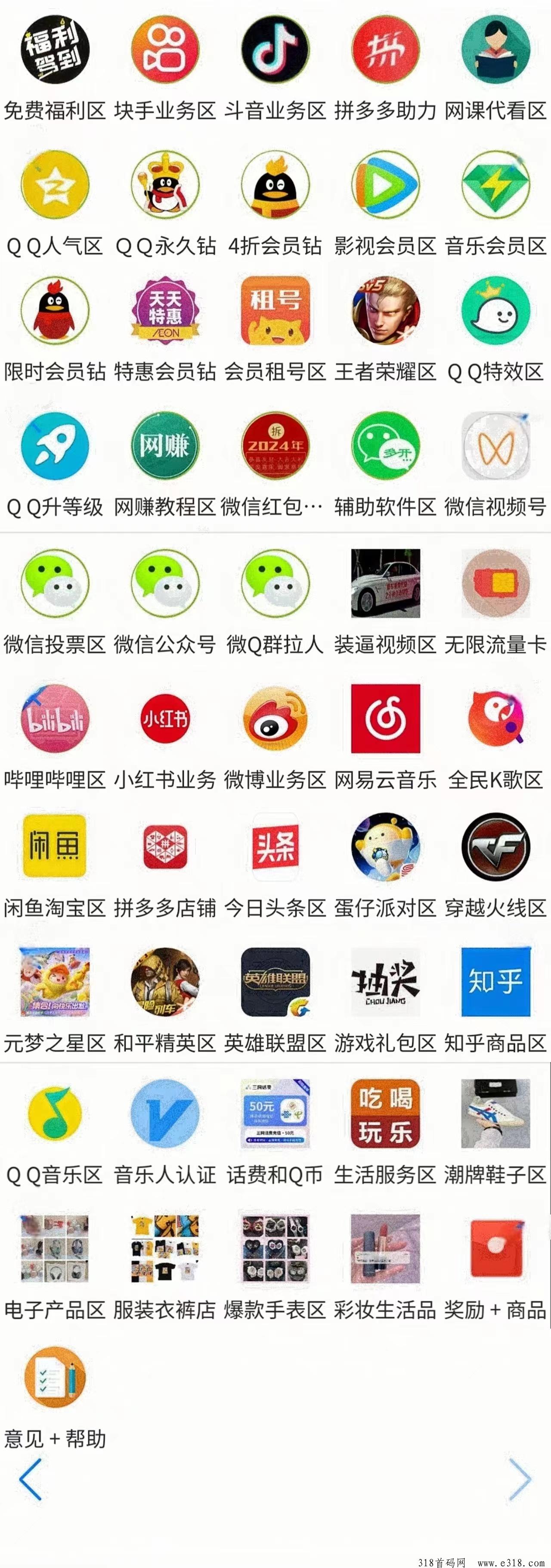Open 影视会员区 category
551x1568 pixels.
tap(386, 185)
